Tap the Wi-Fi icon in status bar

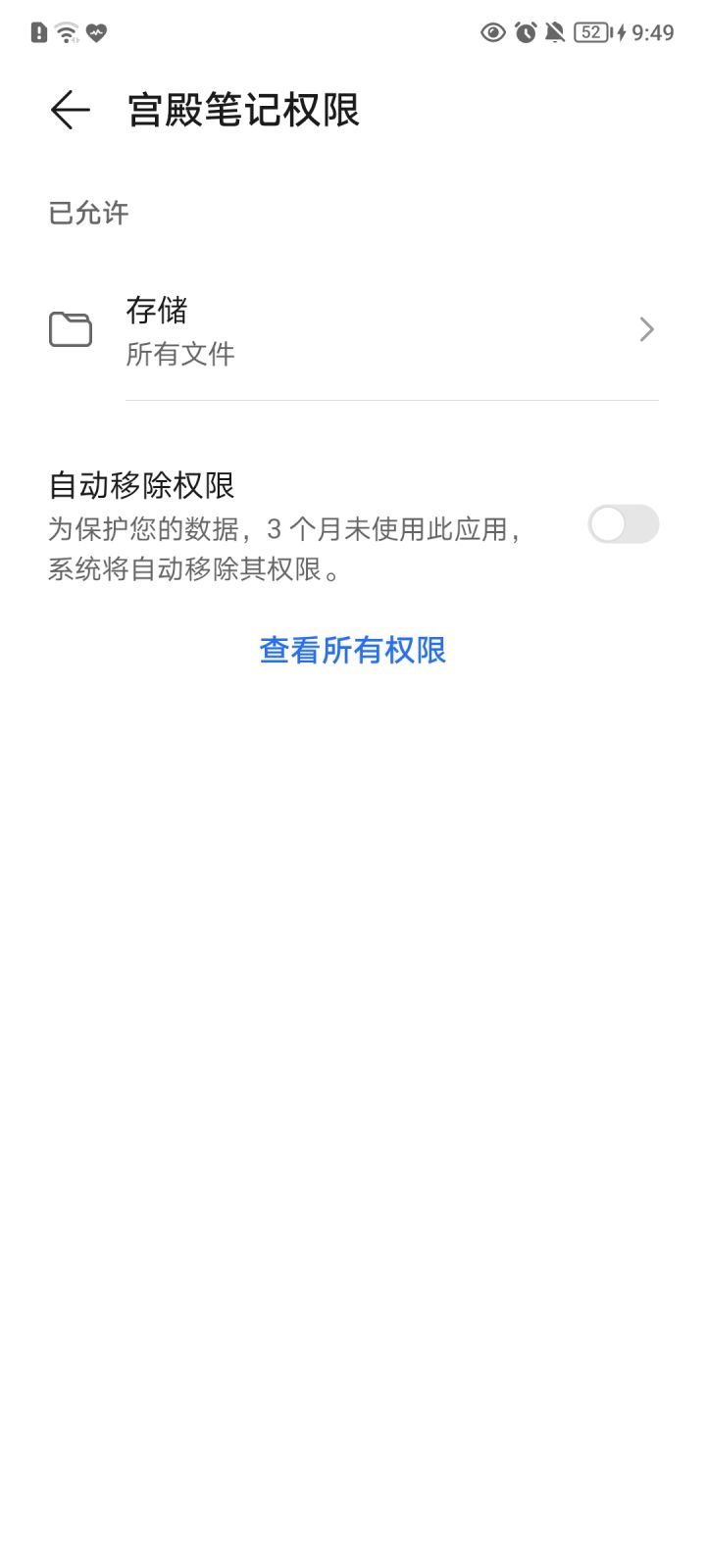[x=65, y=30]
